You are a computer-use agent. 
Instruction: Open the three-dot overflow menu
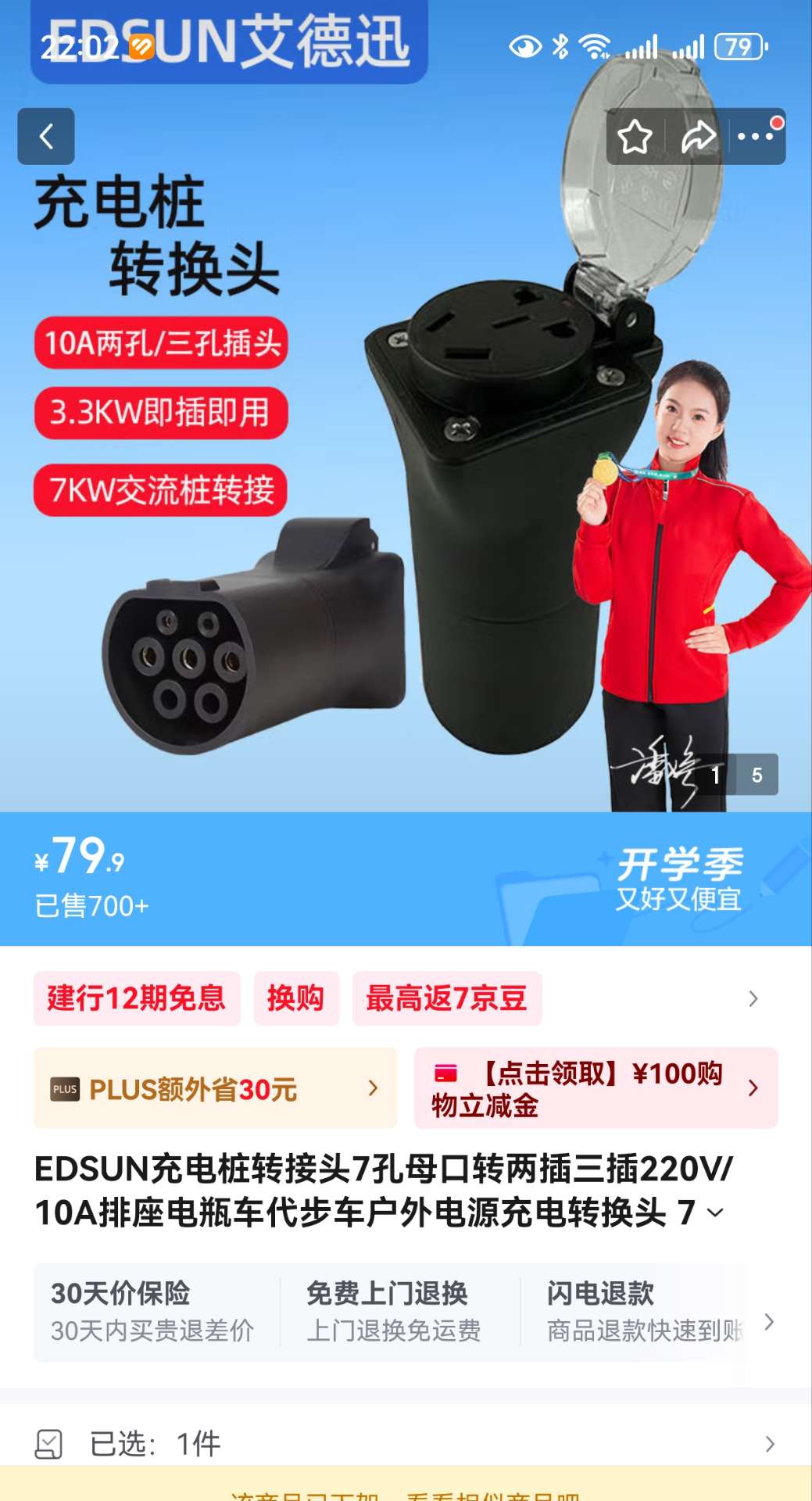[x=755, y=137]
